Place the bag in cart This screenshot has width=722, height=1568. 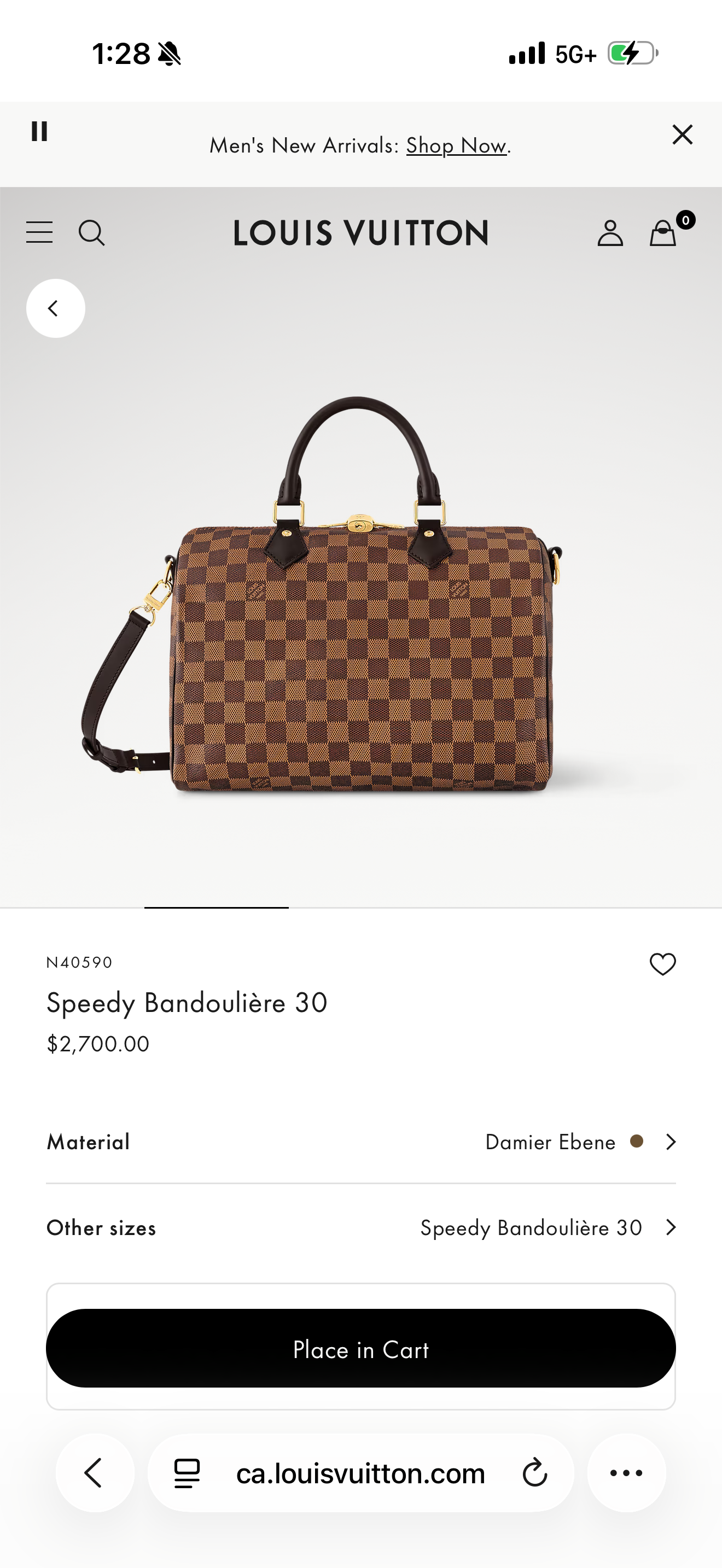pyautogui.click(x=361, y=1348)
